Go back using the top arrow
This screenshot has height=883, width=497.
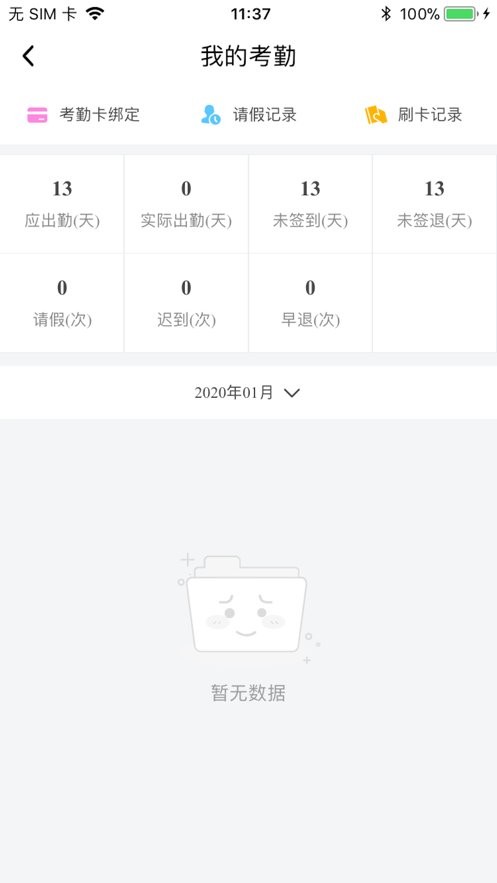(28, 56)
